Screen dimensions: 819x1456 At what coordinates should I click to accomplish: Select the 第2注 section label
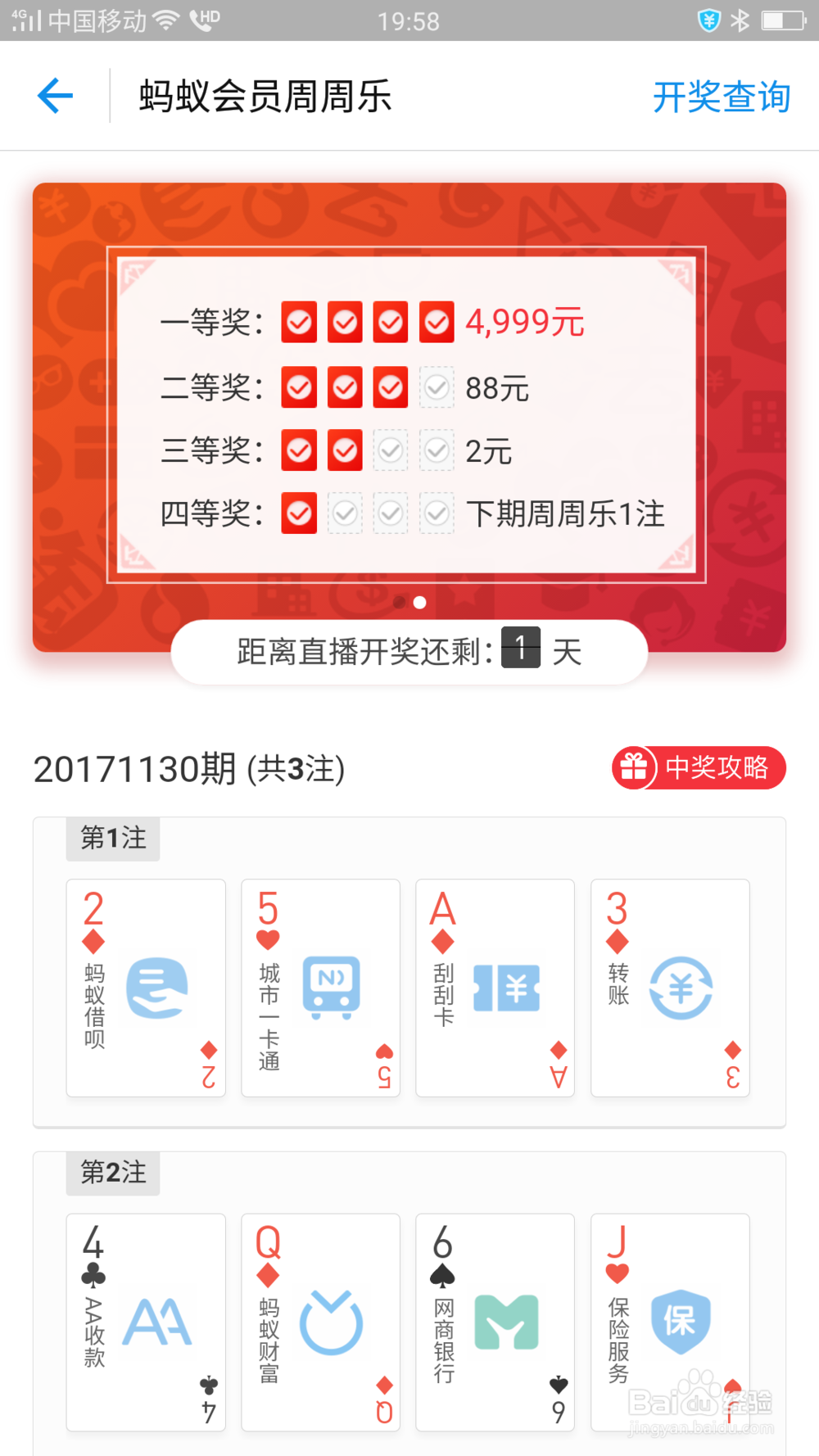pos(112,1173)
